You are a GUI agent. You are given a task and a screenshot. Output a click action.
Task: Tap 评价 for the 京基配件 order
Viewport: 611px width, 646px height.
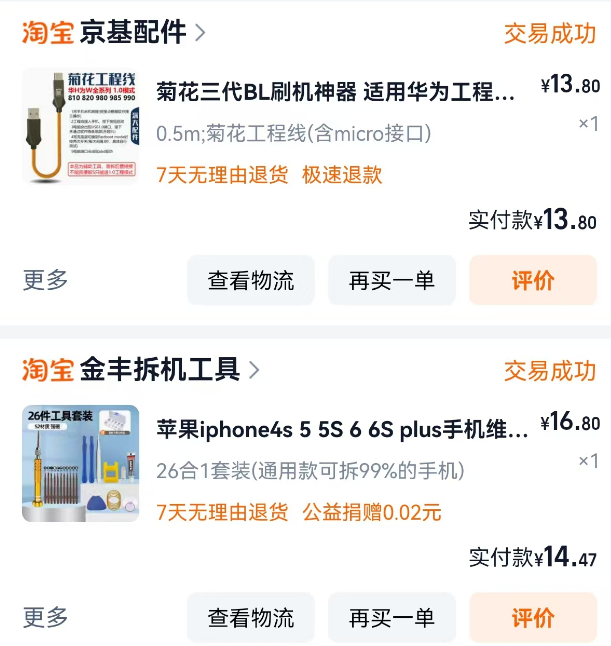point(533,281)
